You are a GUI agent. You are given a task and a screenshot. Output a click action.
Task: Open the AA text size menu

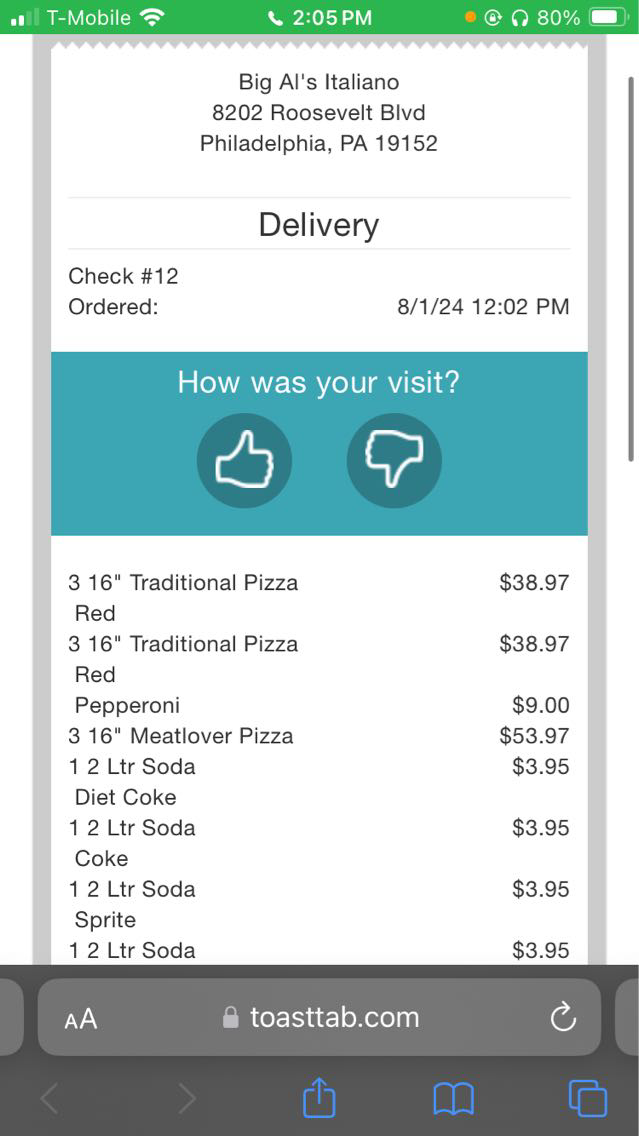pos(81,1019)
